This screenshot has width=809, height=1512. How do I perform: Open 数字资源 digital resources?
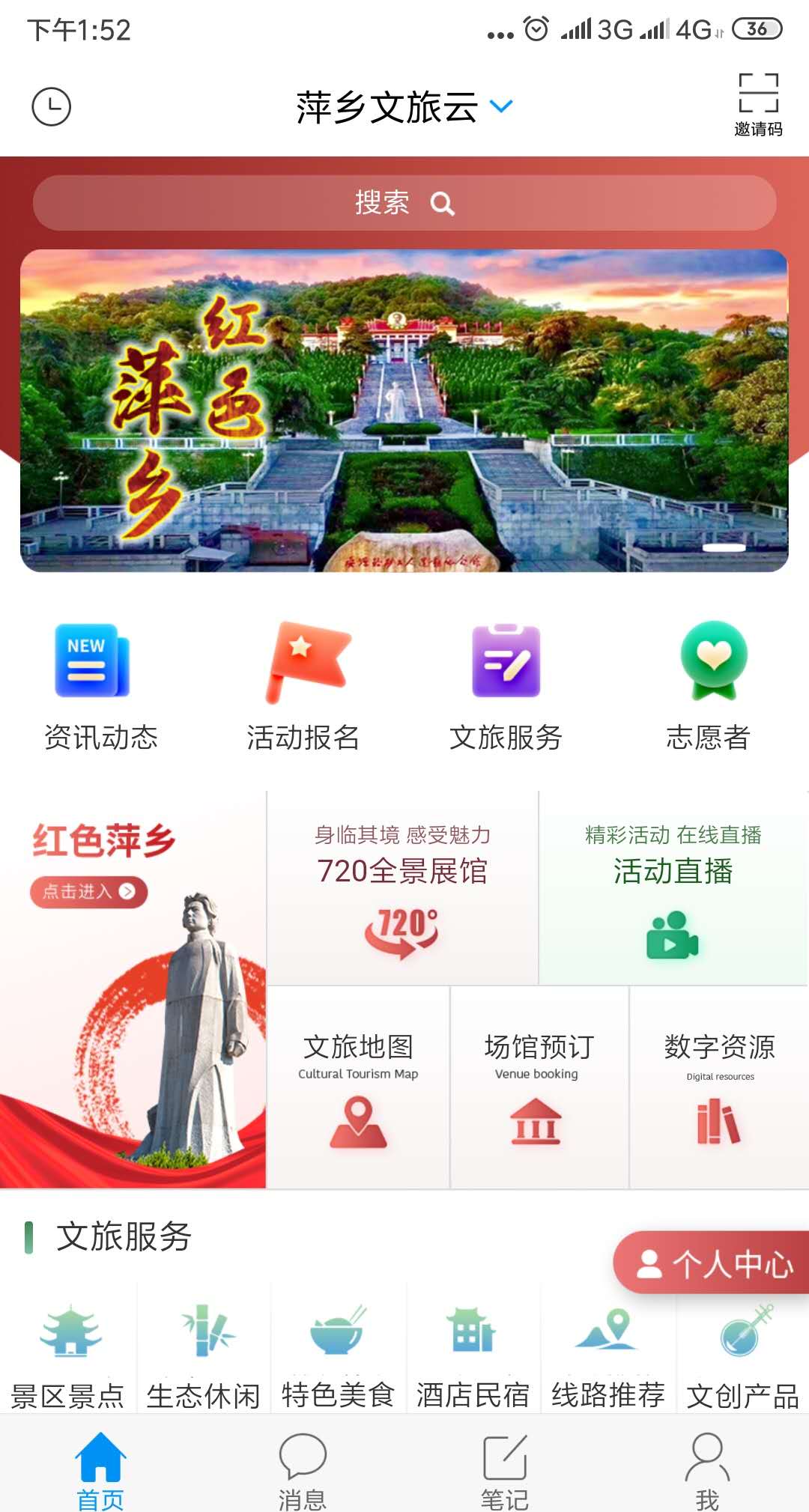pos(719,1087)
